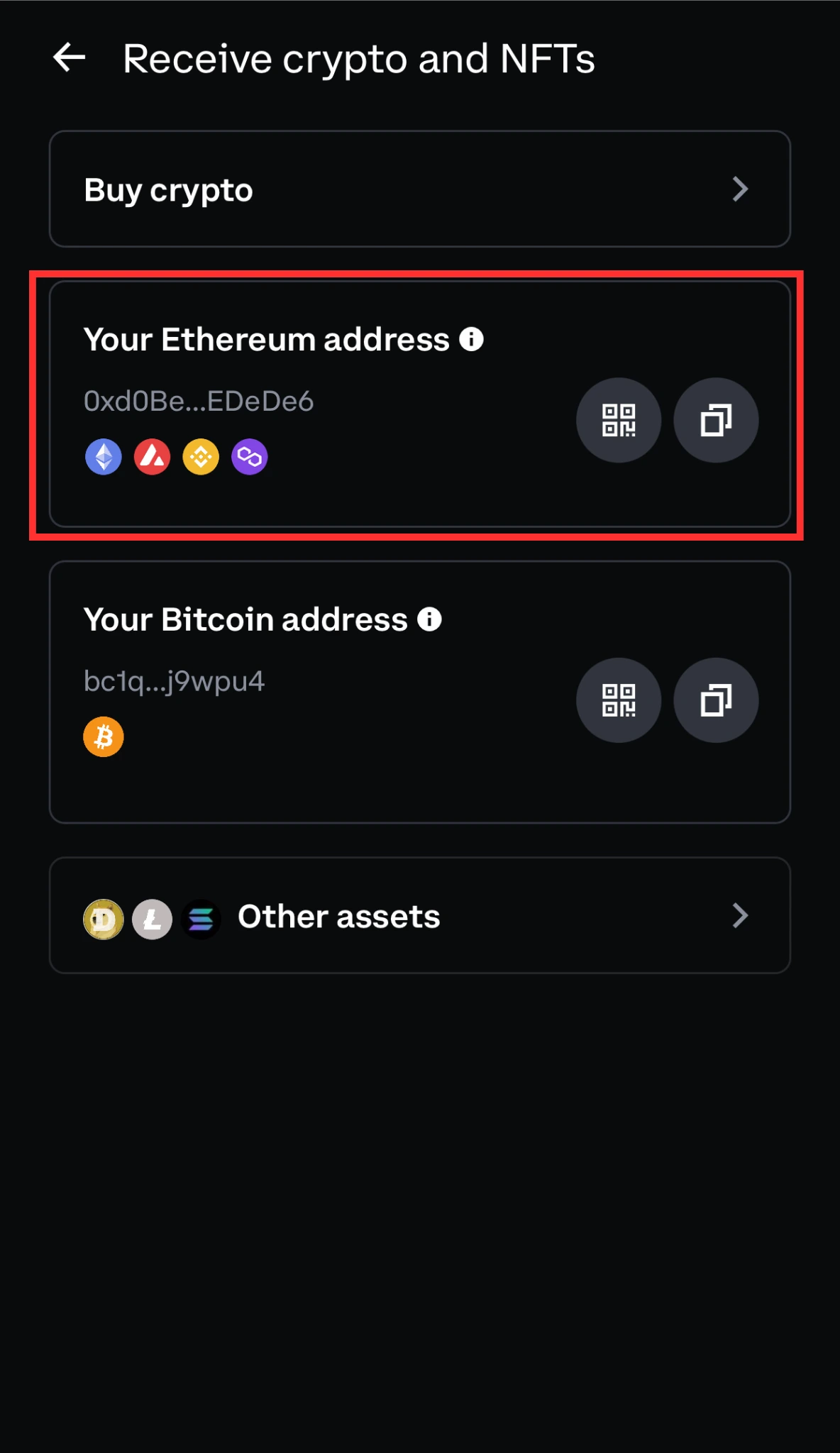Viewport: 840px width, 1453px height.
Task: Copy the Ethereum address
Action: (715, 420)
